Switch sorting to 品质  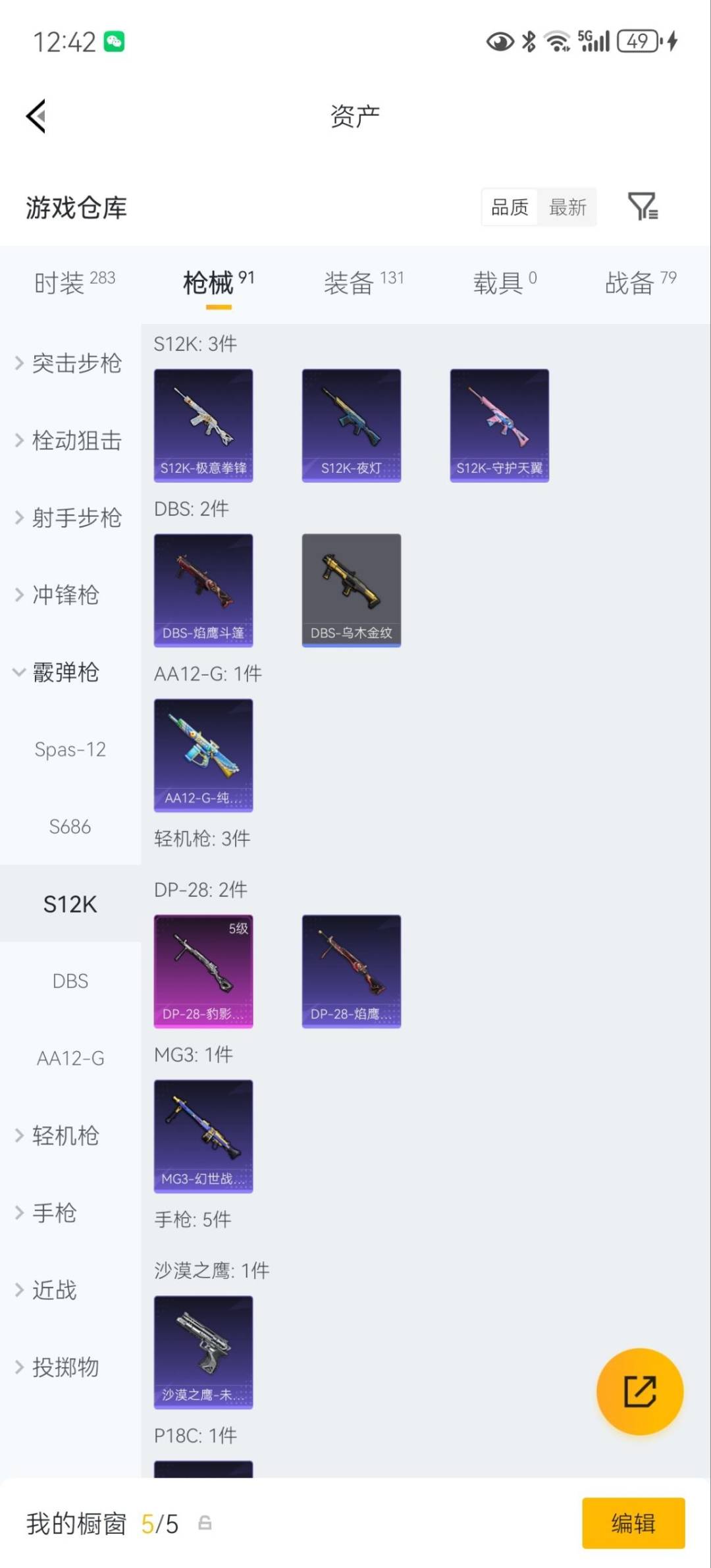(508, 207)
